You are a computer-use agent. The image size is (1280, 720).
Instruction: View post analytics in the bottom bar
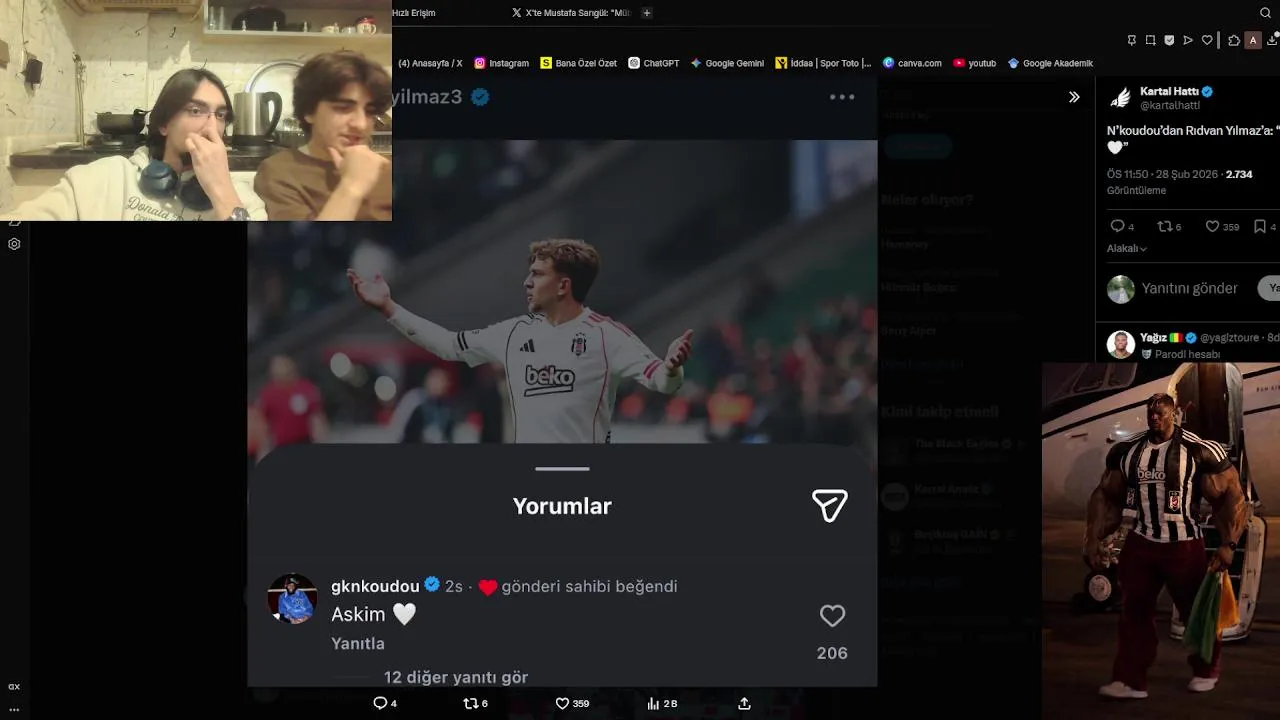pos(661,703)
